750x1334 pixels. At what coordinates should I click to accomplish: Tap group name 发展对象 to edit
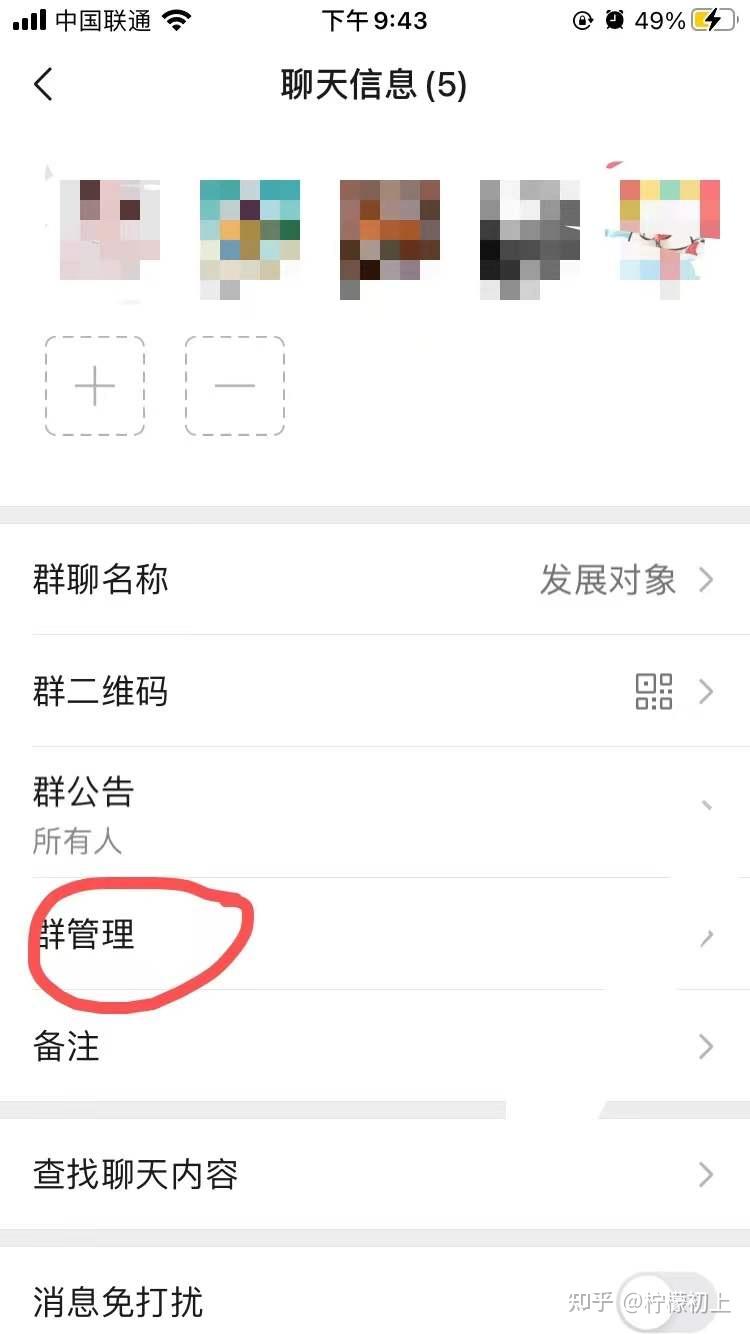point(608,580)
